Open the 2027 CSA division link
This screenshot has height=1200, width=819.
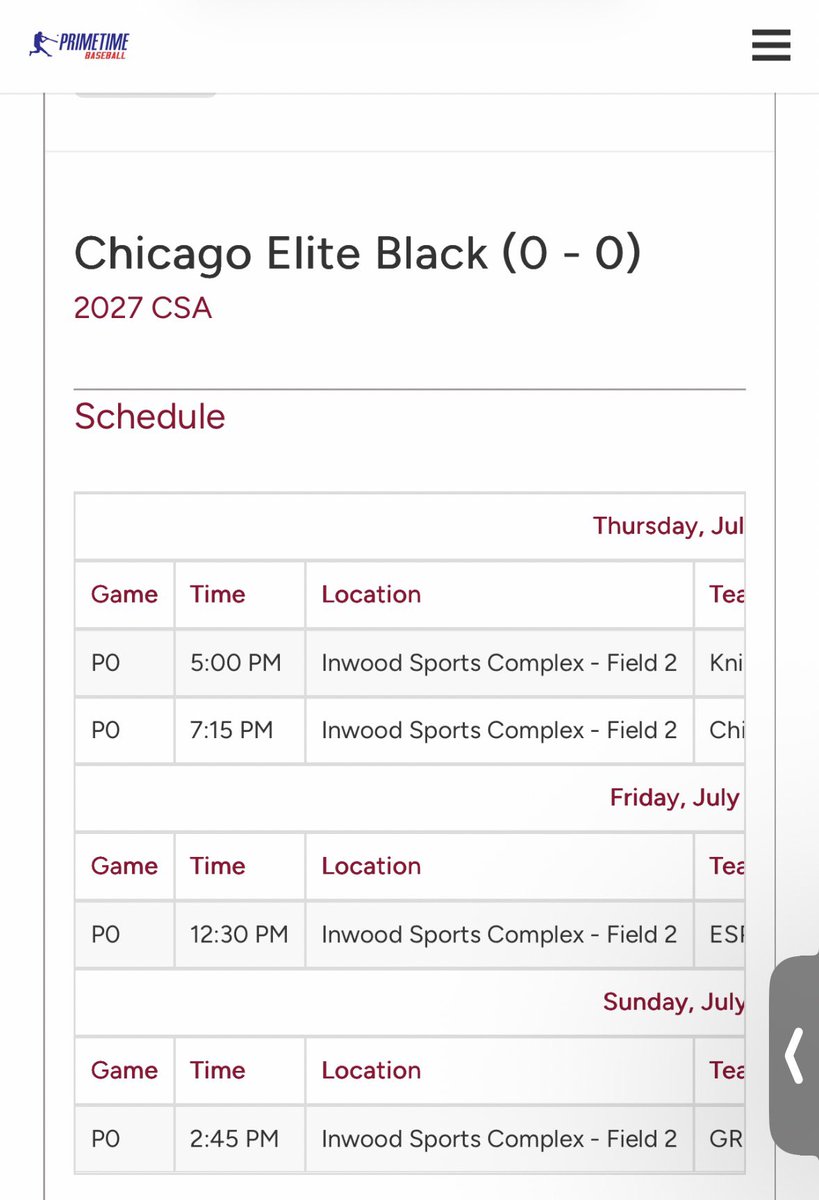tap(143, 307)
